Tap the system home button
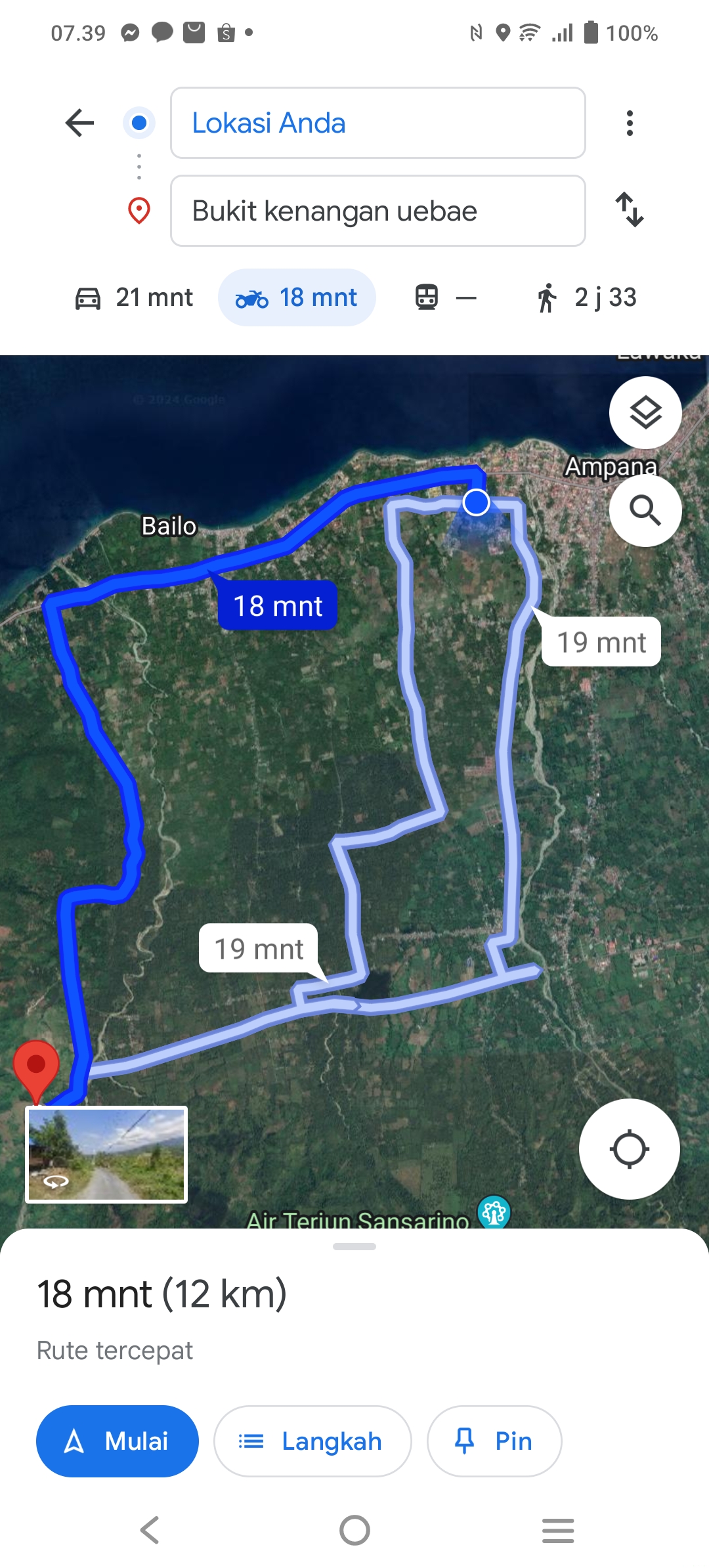The width and height of the screenshot is (709, 1568). [354, 1531]
